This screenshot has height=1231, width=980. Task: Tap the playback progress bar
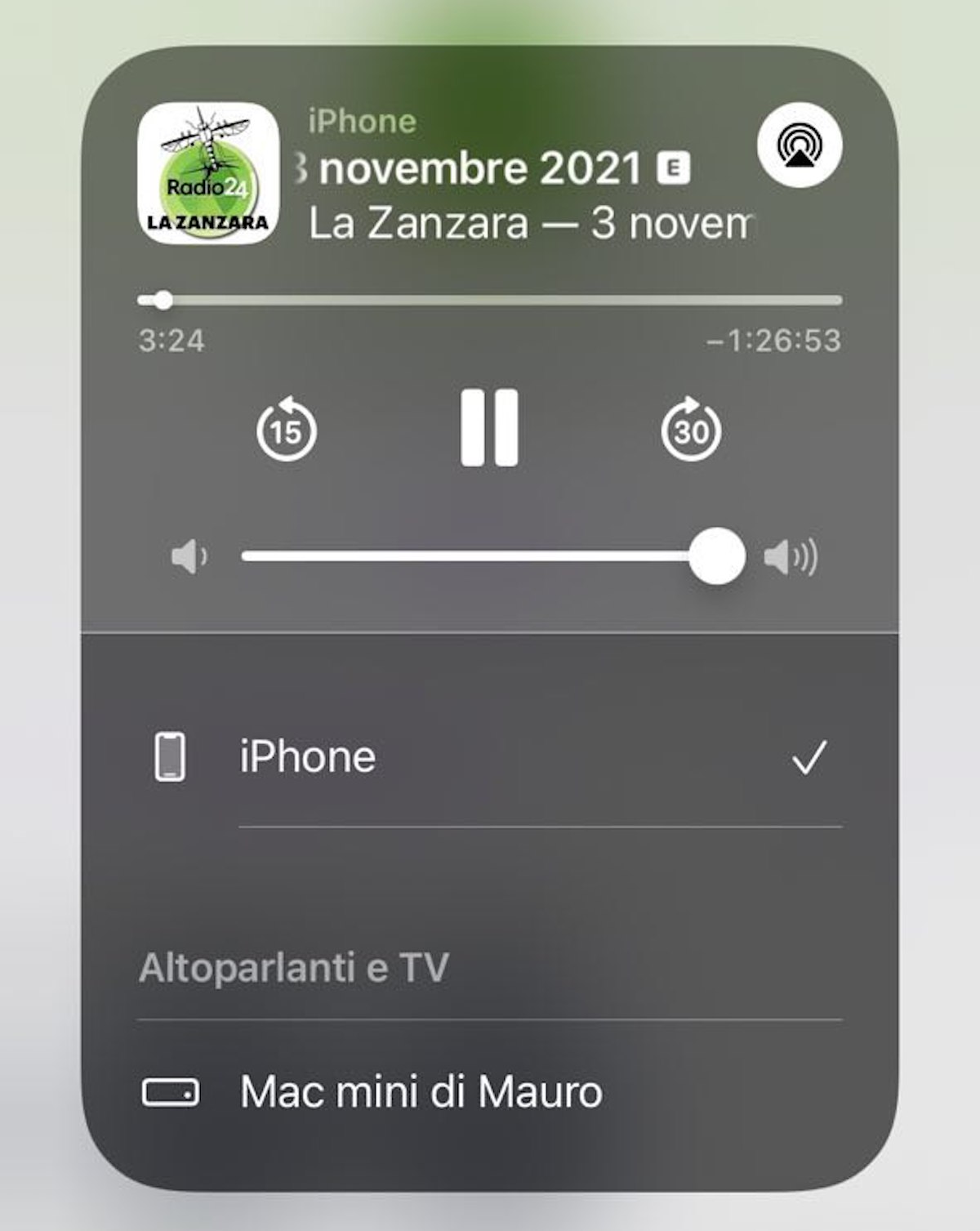click(490, 301)
